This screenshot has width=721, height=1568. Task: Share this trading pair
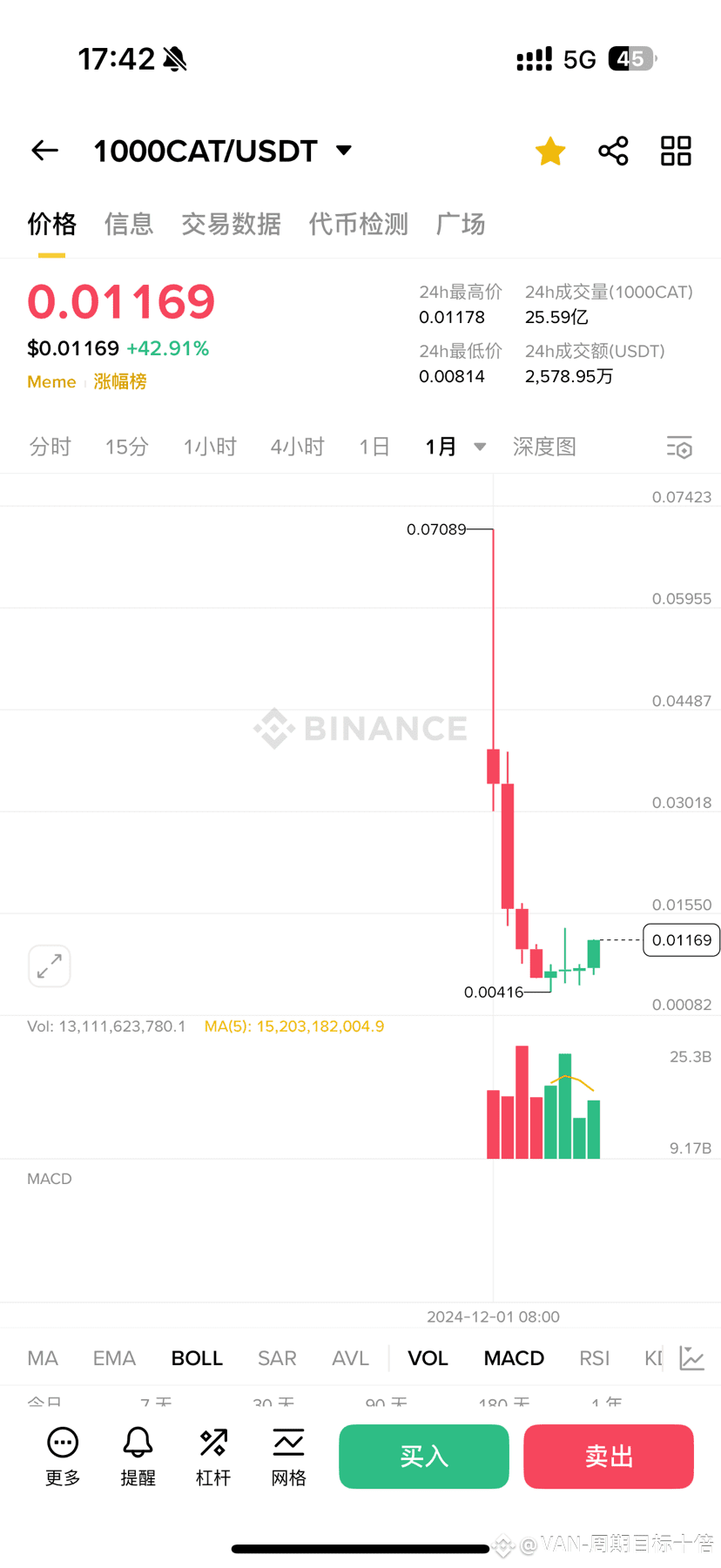click(x=613, y=151)
